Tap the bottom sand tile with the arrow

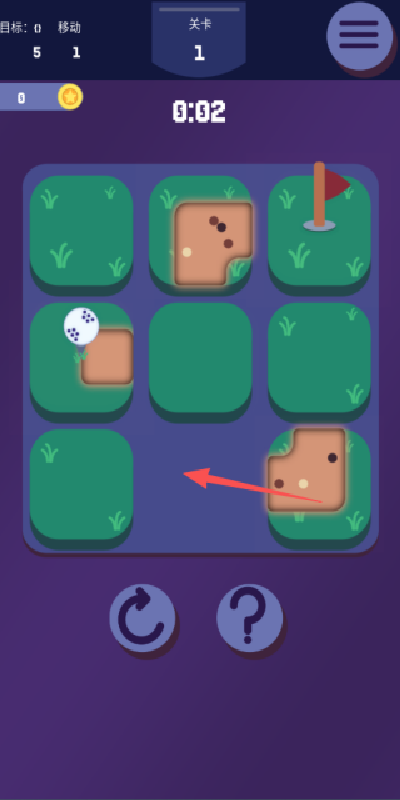click(x=319, y=485)
